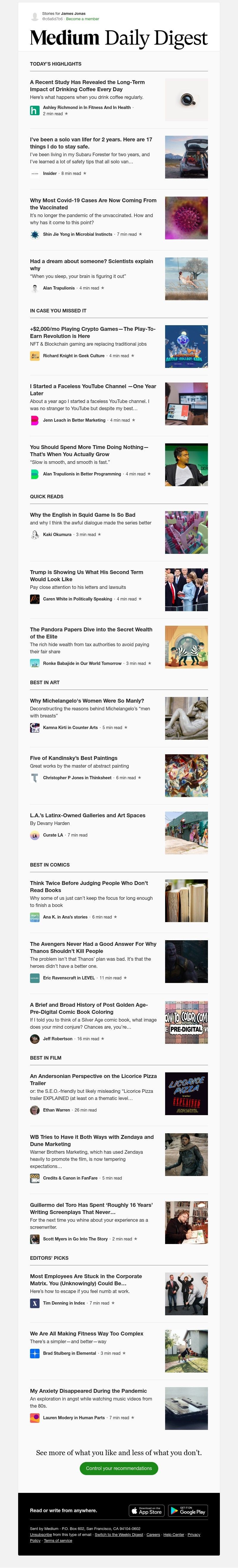View L.A.'s Latinx-Owned Galleries article

click(x=87, y=815)
